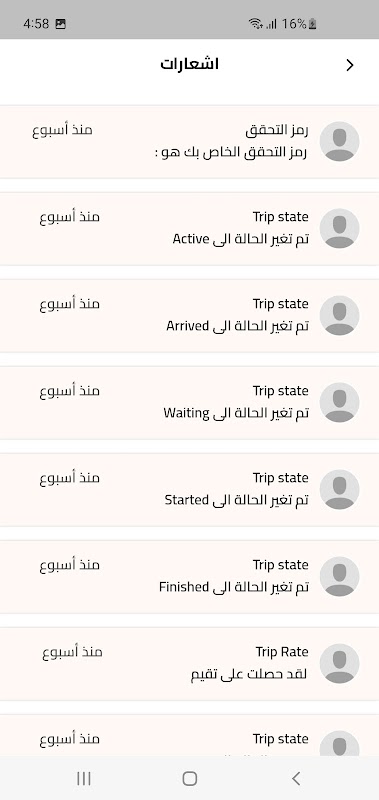Viewport: 379px width, 800px height.
Task: Open recent apps from the navigation bar
Action: point(84,778)
